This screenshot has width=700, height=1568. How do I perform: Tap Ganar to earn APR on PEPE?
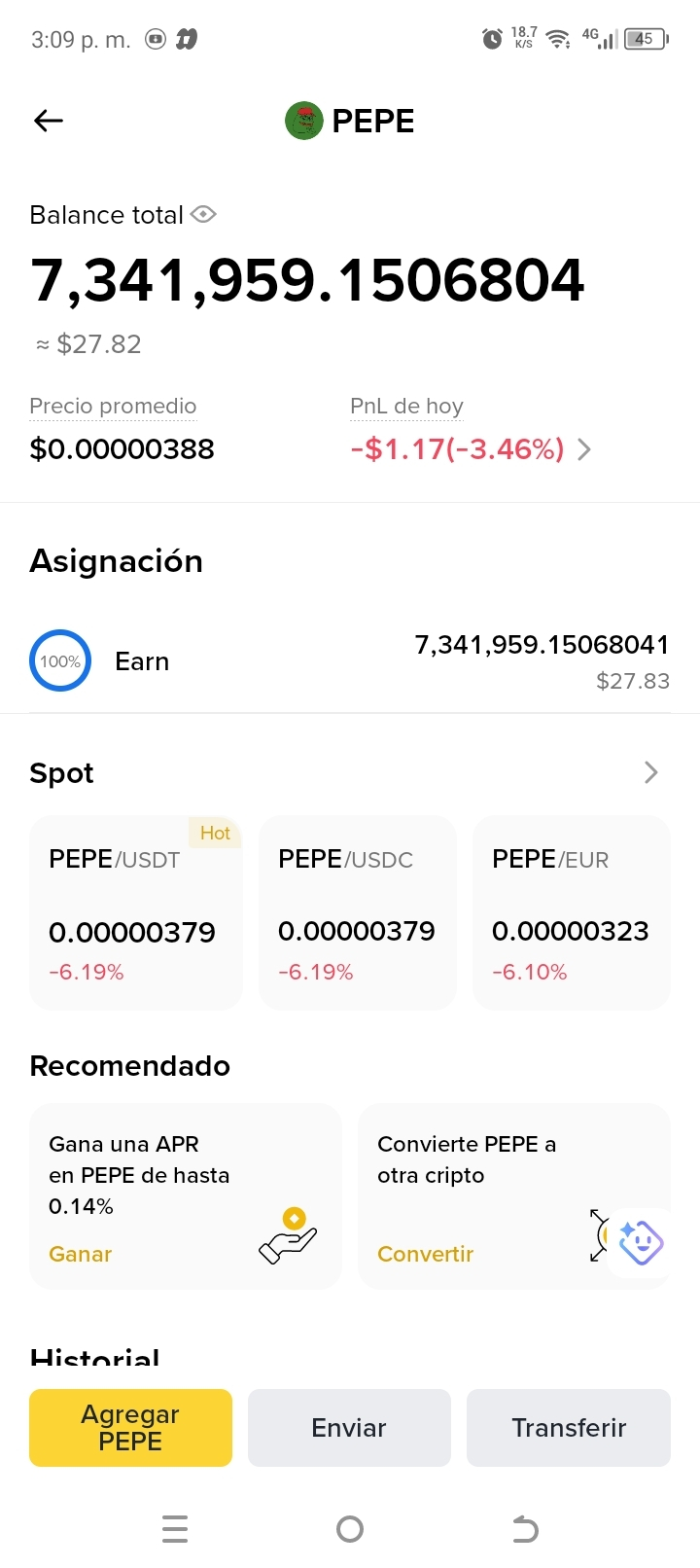click(81, 1254)
